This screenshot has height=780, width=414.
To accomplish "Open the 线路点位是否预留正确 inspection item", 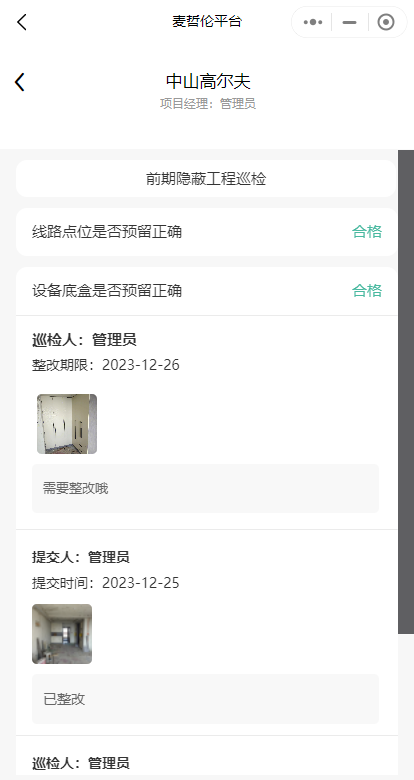I will coord(207,232).
